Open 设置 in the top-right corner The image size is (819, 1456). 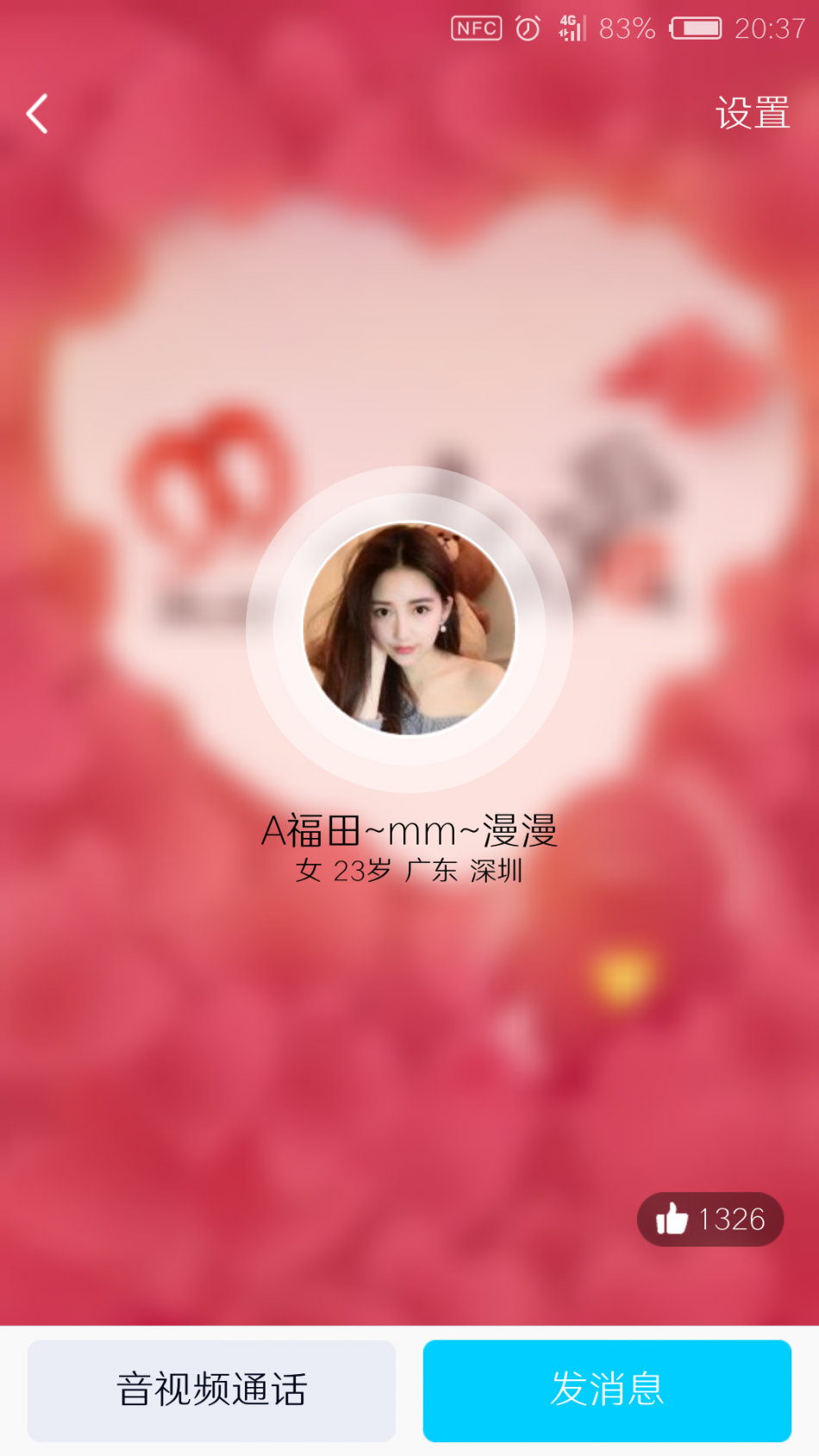(x=752, y=114)
